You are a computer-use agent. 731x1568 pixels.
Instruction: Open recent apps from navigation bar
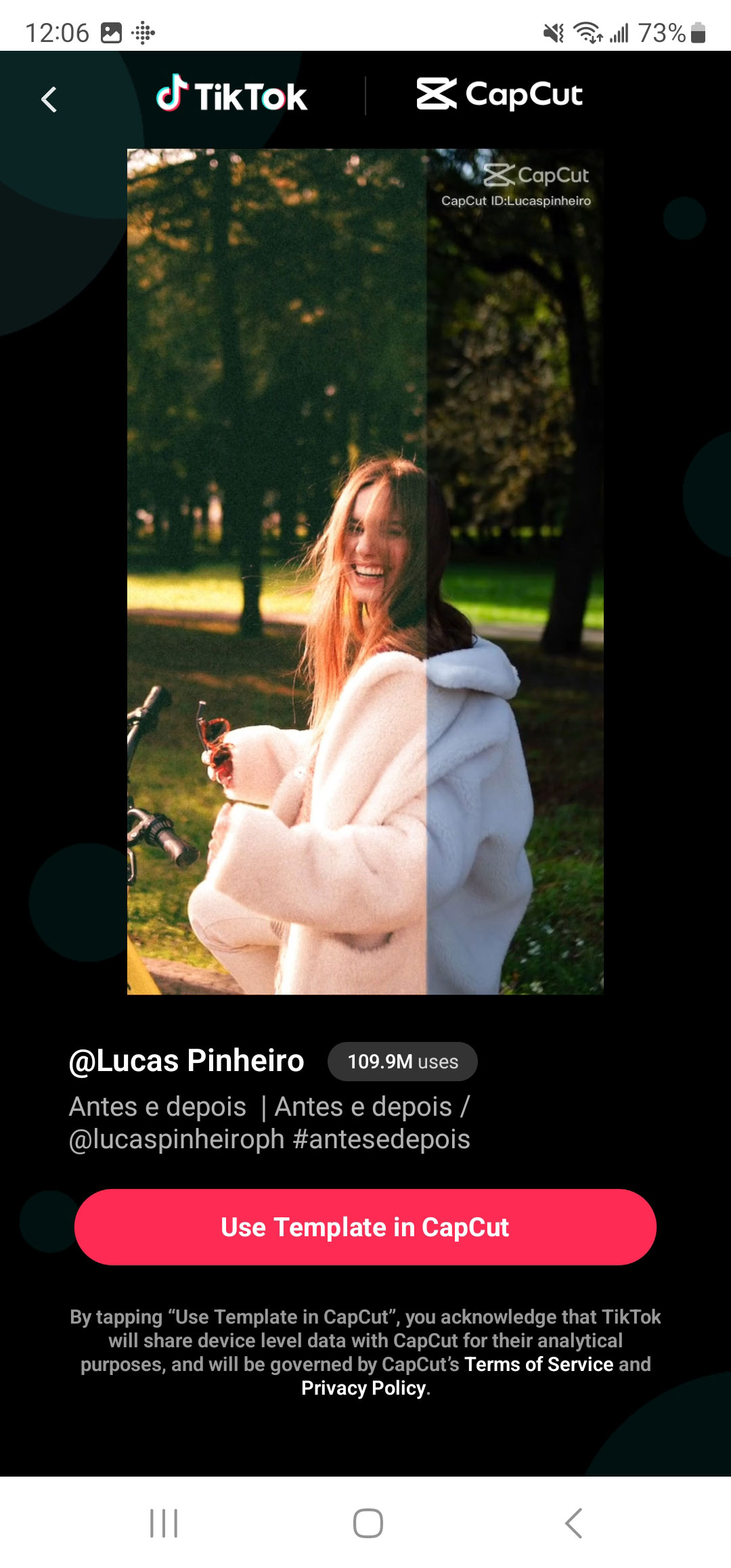164,1523
